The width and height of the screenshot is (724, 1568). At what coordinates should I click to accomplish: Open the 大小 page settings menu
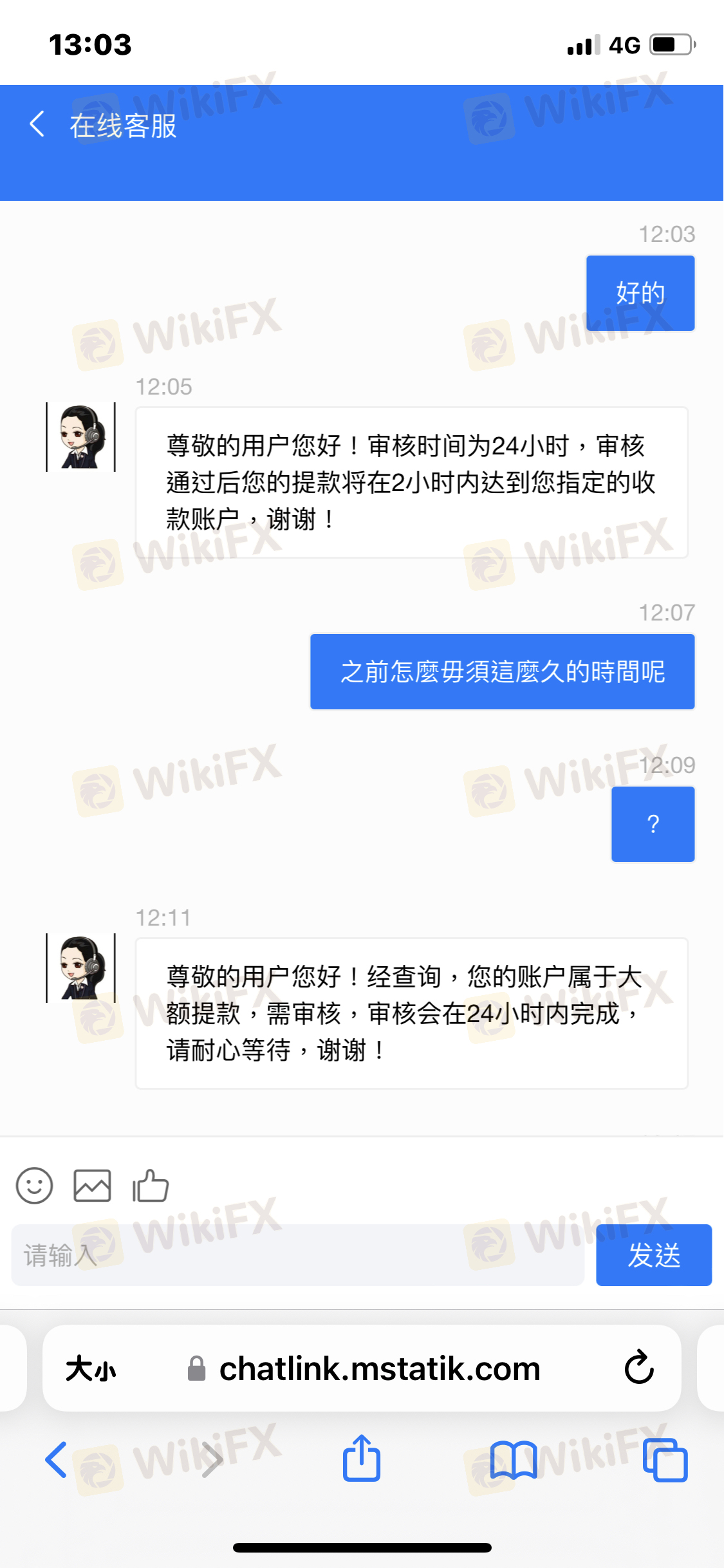(91, 1368)
